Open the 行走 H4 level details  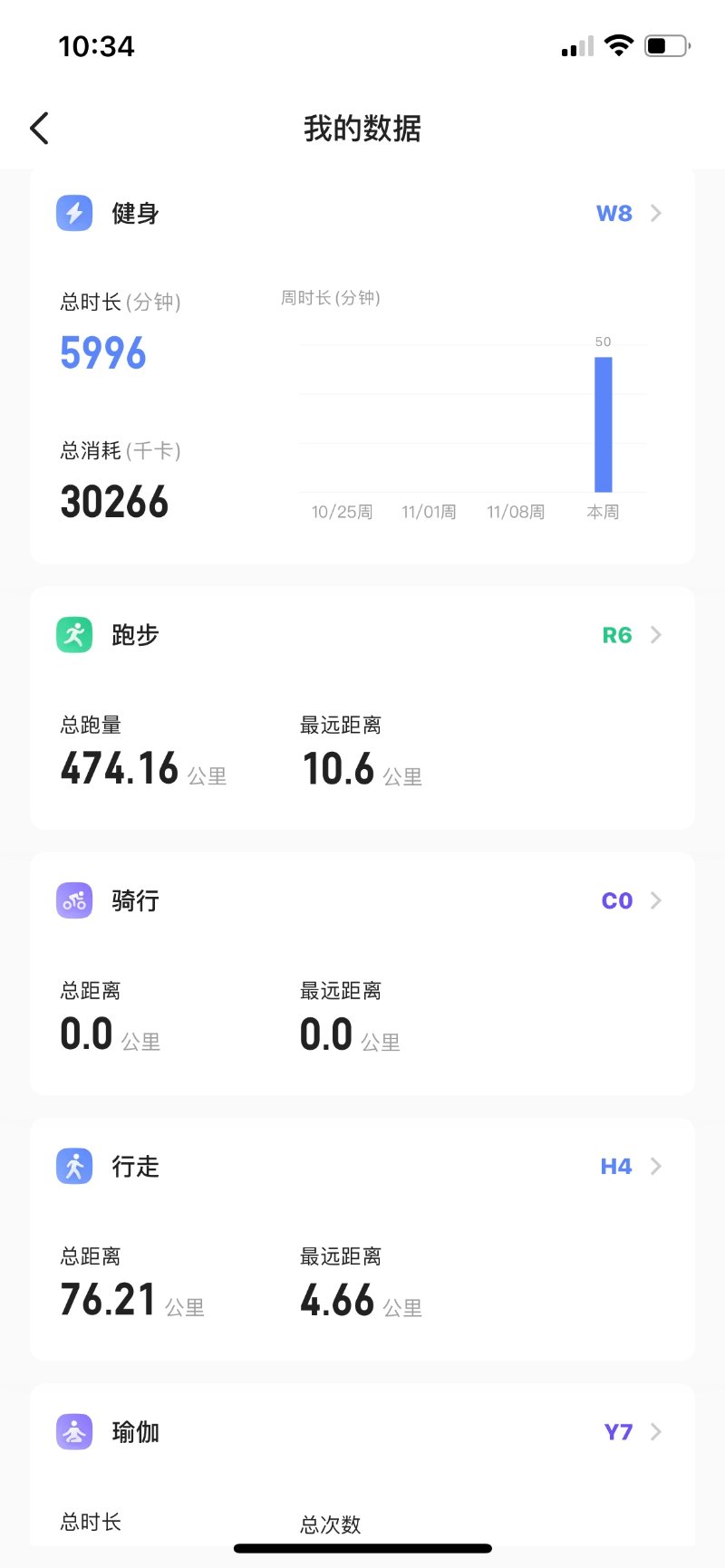click(x=631, y=1166)
